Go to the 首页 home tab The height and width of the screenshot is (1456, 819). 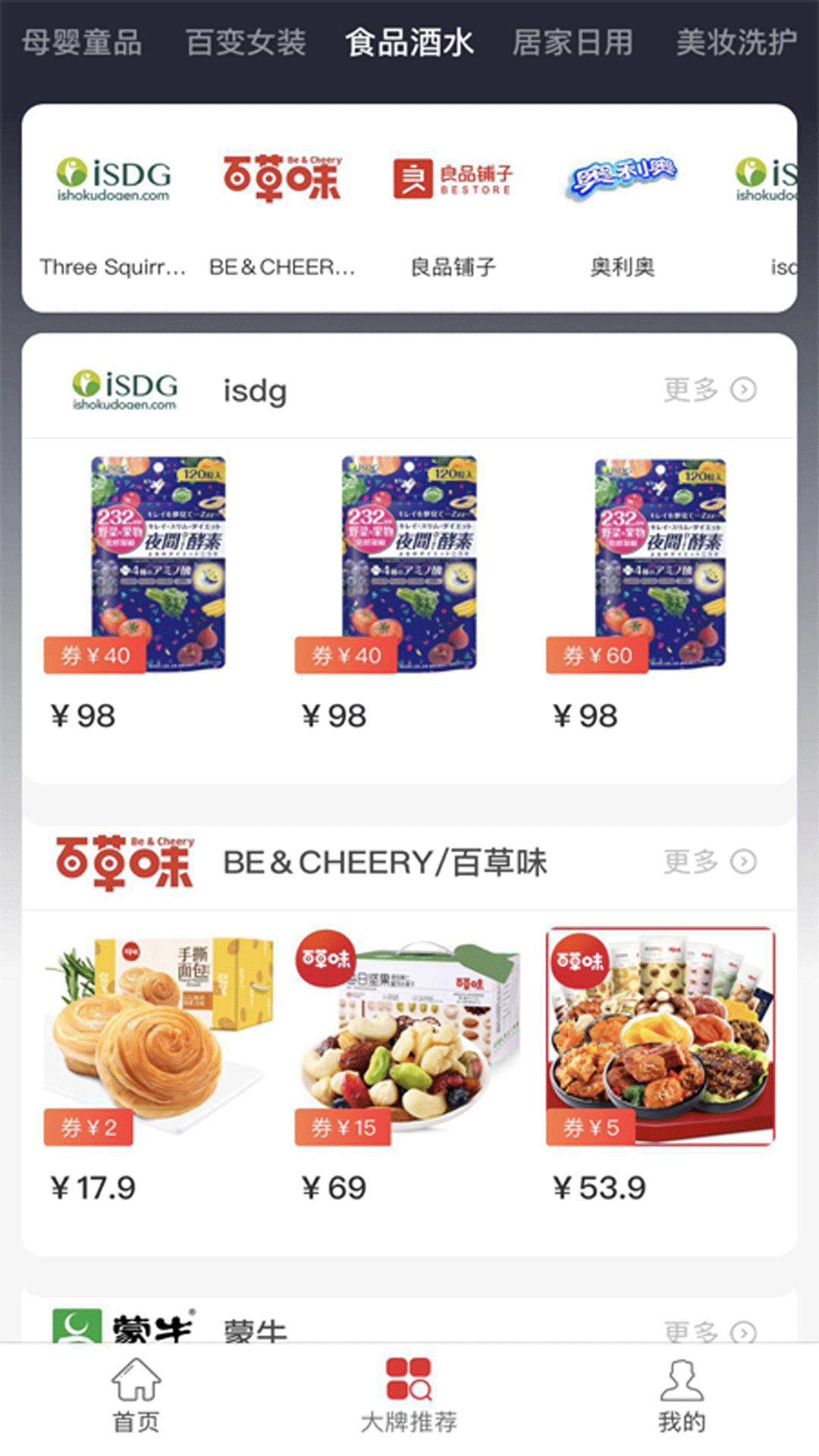click(136, 1395)
